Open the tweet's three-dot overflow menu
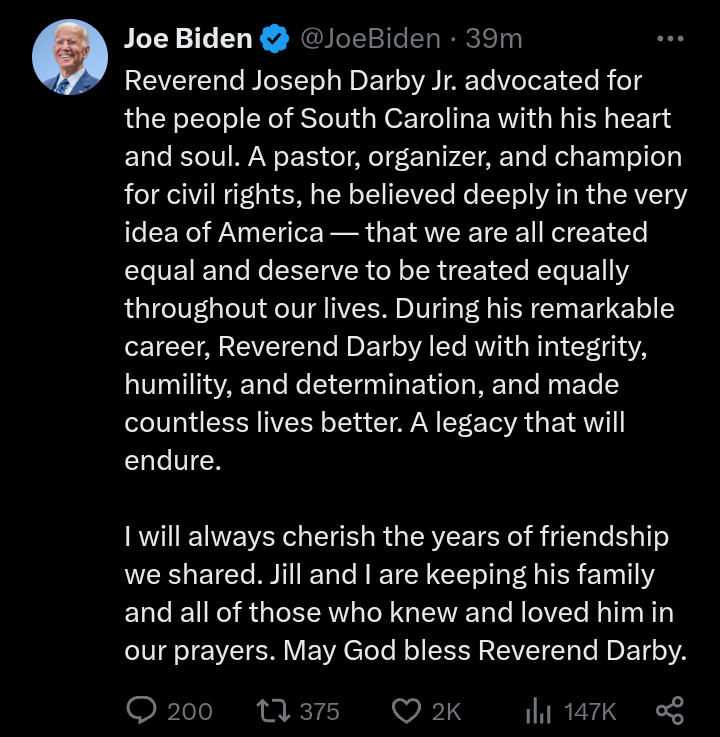The height and width of the screenshot is (737, 720). 669,39
